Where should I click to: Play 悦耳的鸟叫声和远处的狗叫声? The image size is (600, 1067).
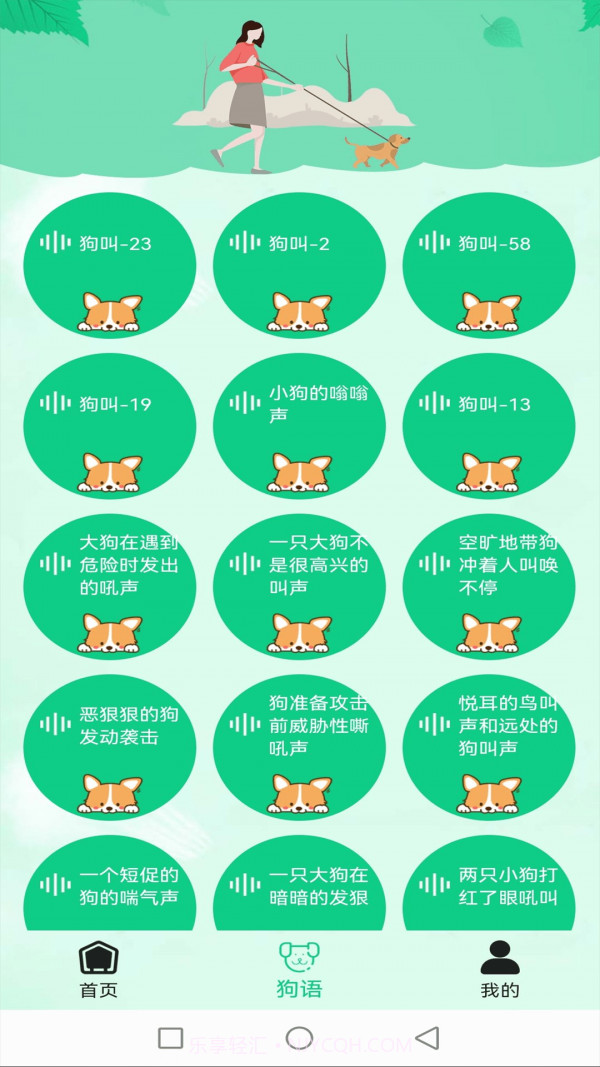tap(489, 747)
